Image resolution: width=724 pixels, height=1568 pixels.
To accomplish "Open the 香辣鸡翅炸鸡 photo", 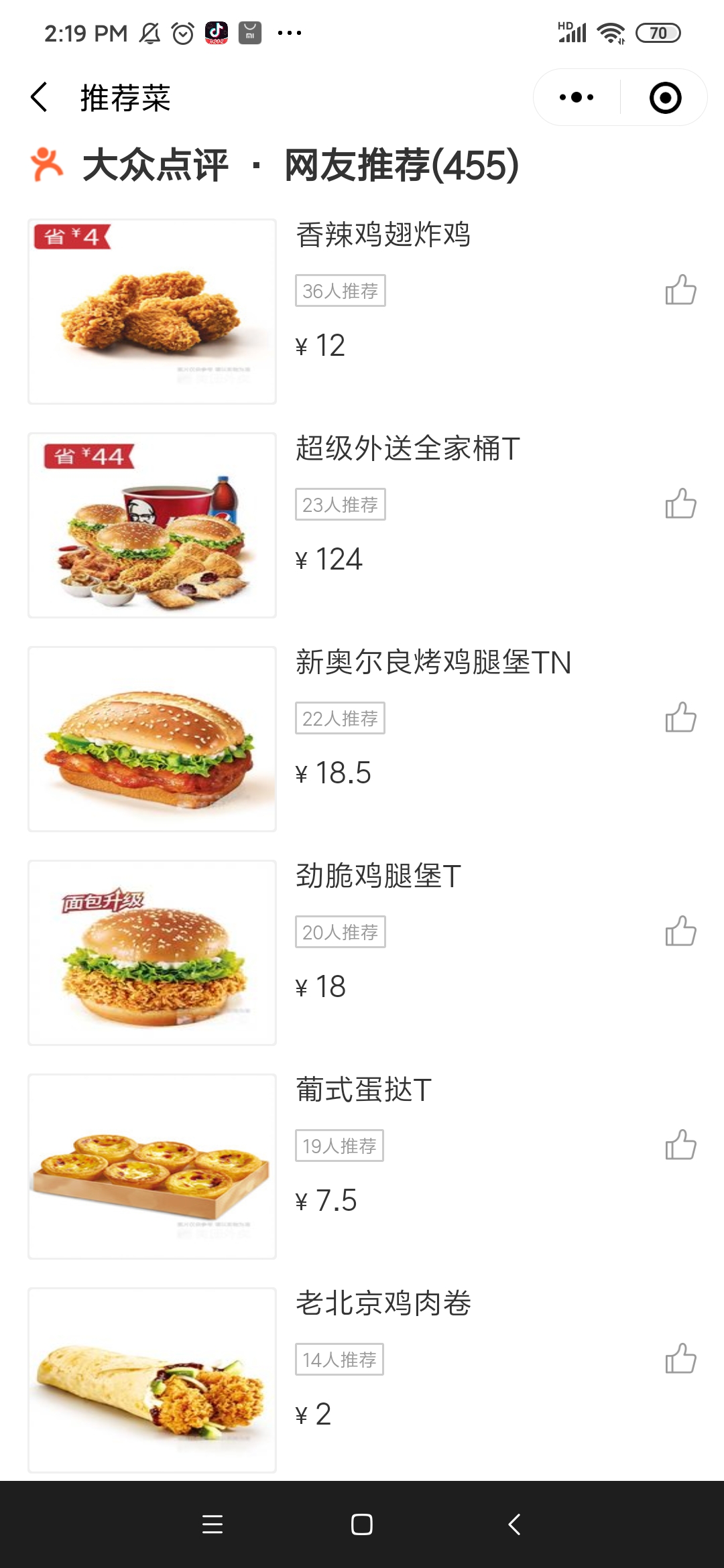I will [152, 312].
